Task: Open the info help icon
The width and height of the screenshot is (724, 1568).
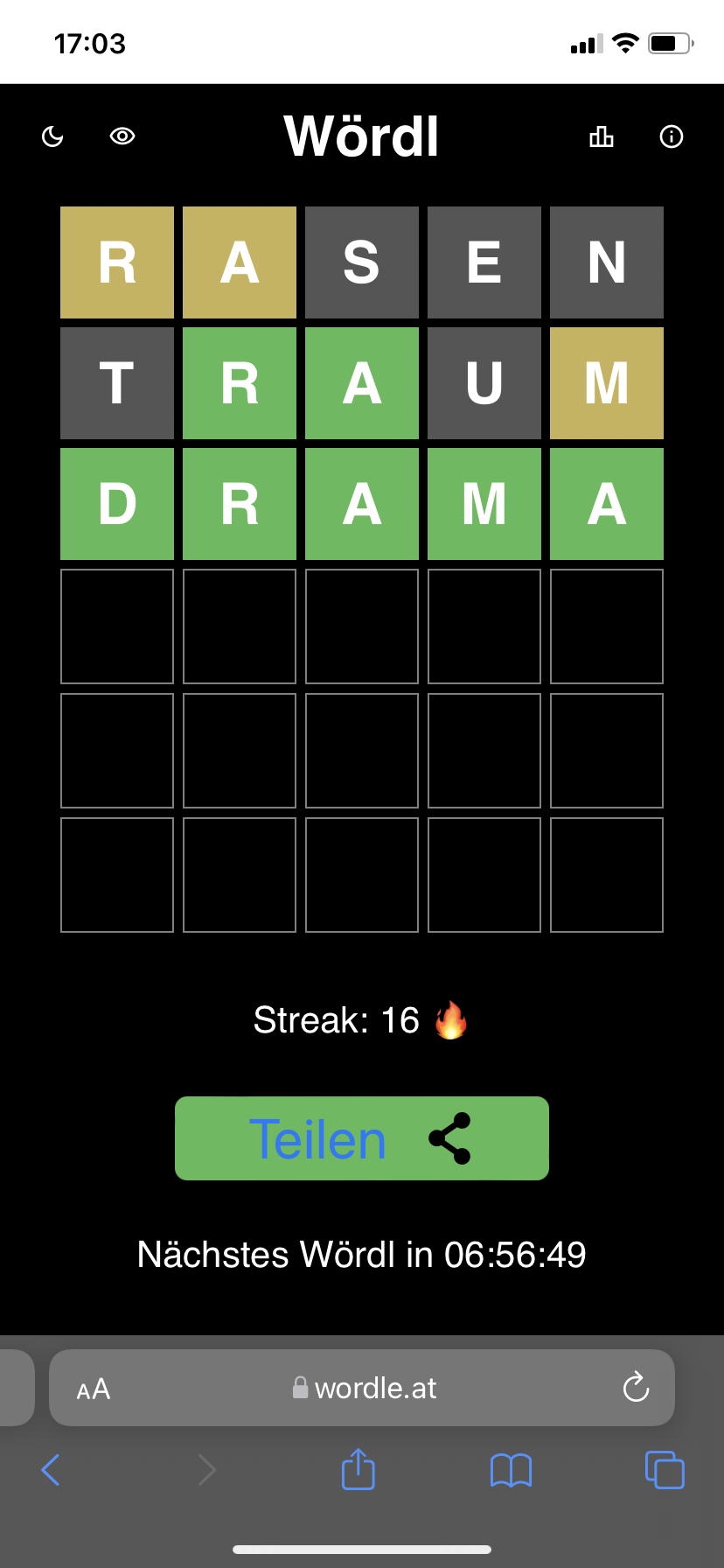Action: tap(672, 136)
